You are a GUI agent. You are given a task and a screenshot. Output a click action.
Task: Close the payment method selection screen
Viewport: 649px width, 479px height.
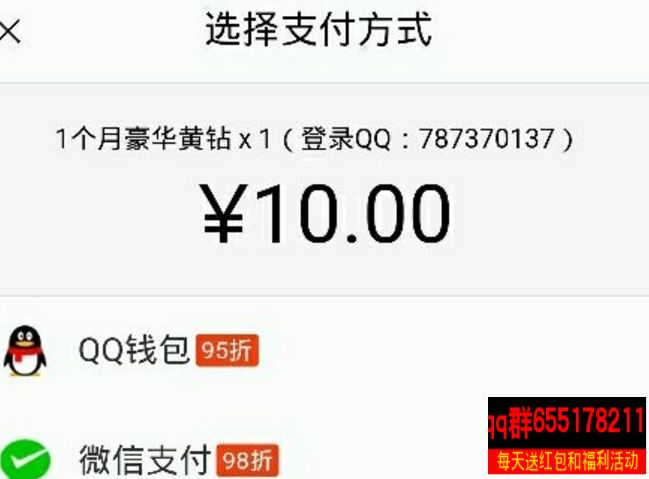point(9,32)
